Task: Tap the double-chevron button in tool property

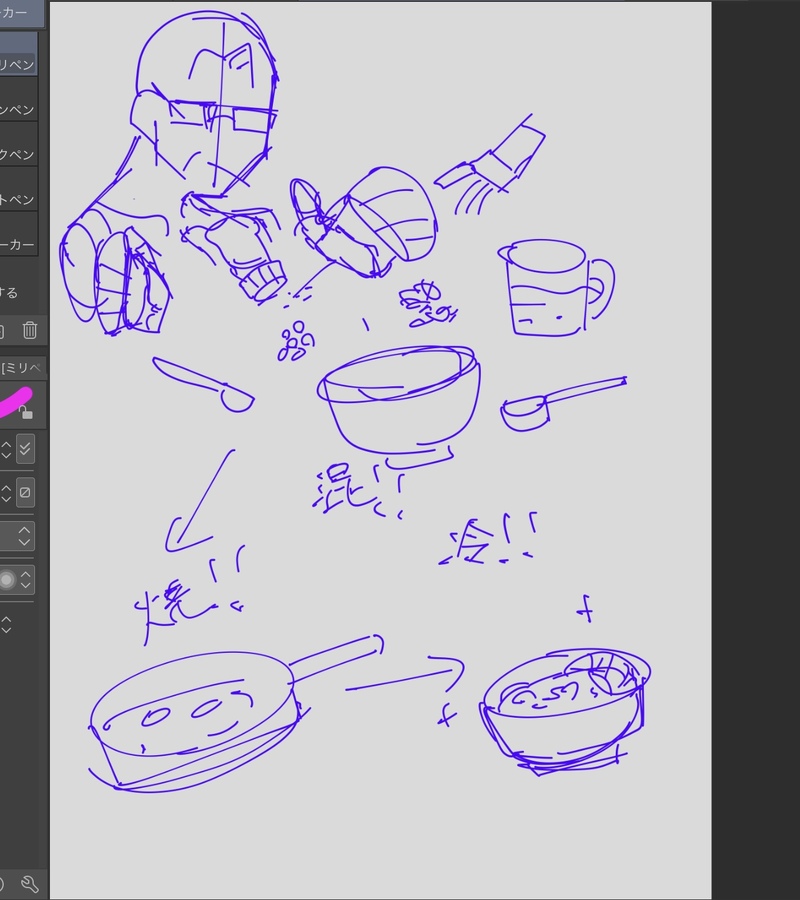Action: (x=26, y=448)
